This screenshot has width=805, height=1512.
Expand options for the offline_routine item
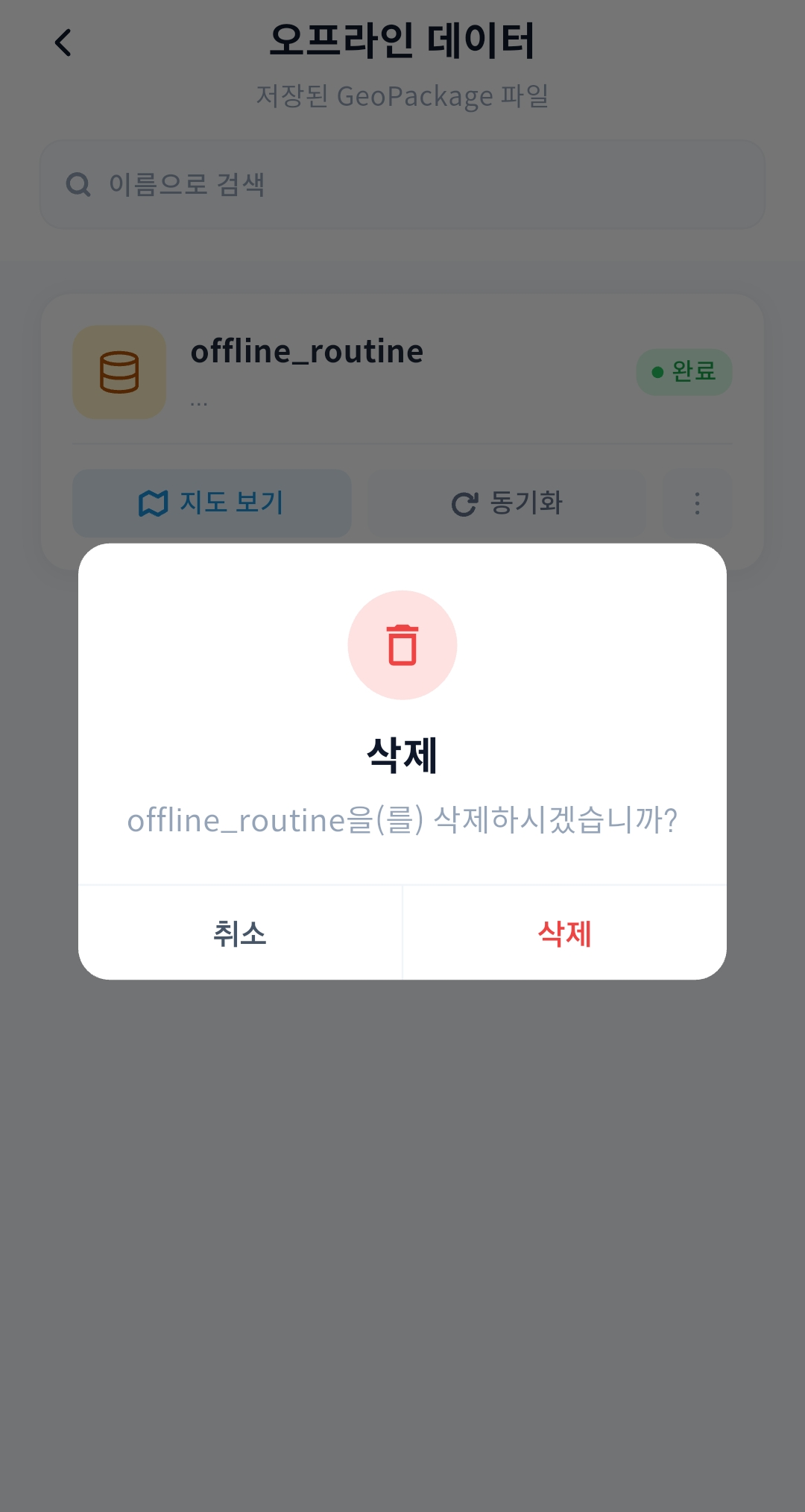point(697,503)
